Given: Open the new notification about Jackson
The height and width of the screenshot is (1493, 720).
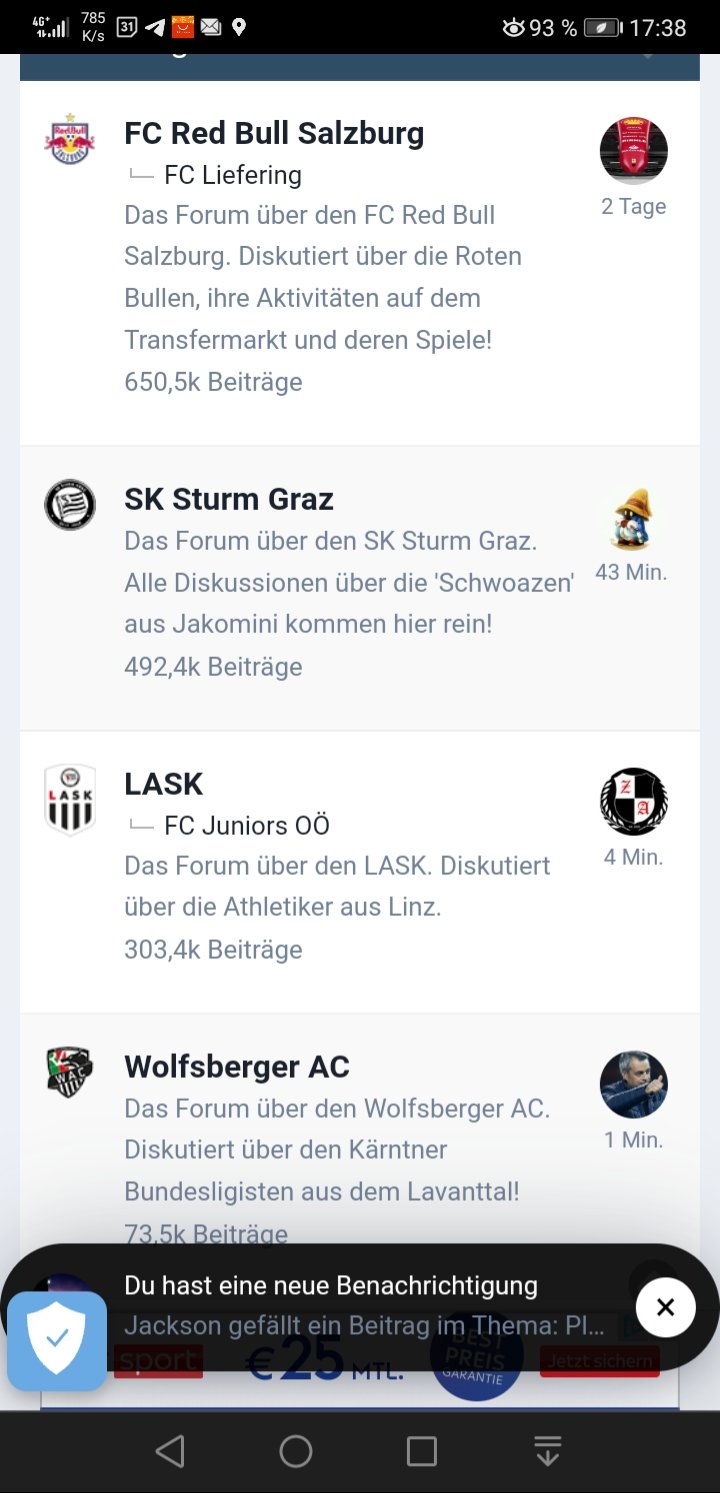Looking at the screenshot, I should (365, 1306).
